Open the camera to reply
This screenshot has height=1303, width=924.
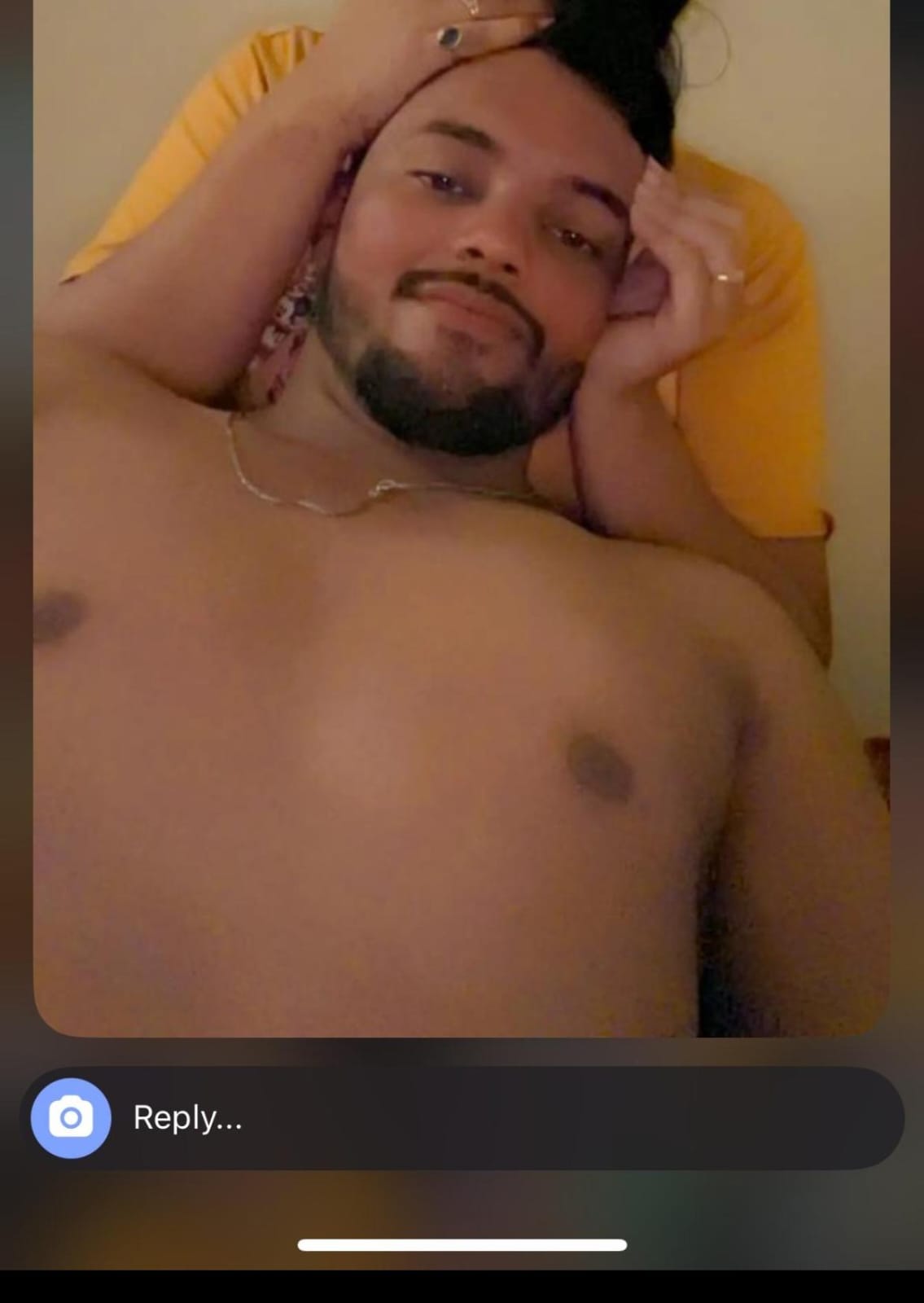[x=71, y=1118]
